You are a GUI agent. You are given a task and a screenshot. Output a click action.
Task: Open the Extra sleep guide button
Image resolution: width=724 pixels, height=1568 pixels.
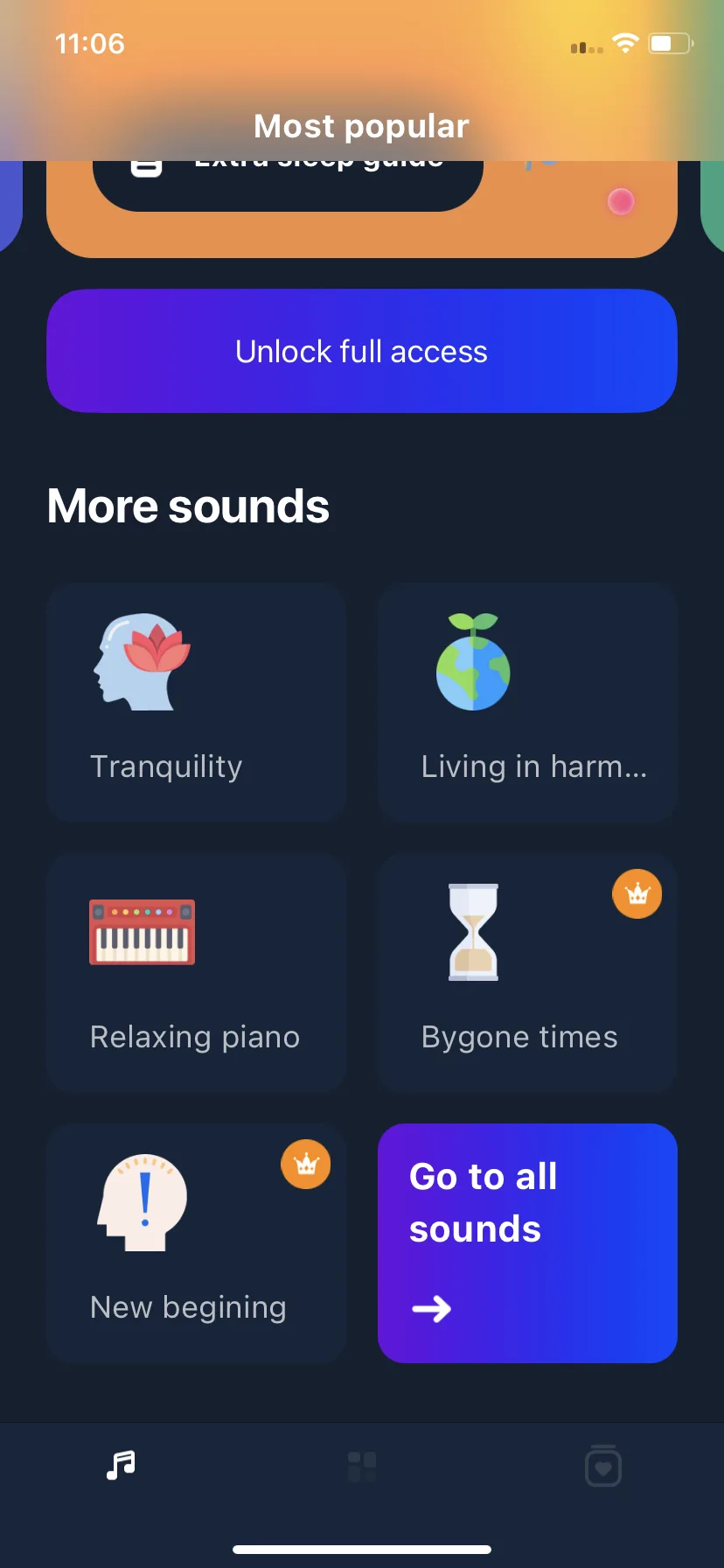(x=289, y=185)
